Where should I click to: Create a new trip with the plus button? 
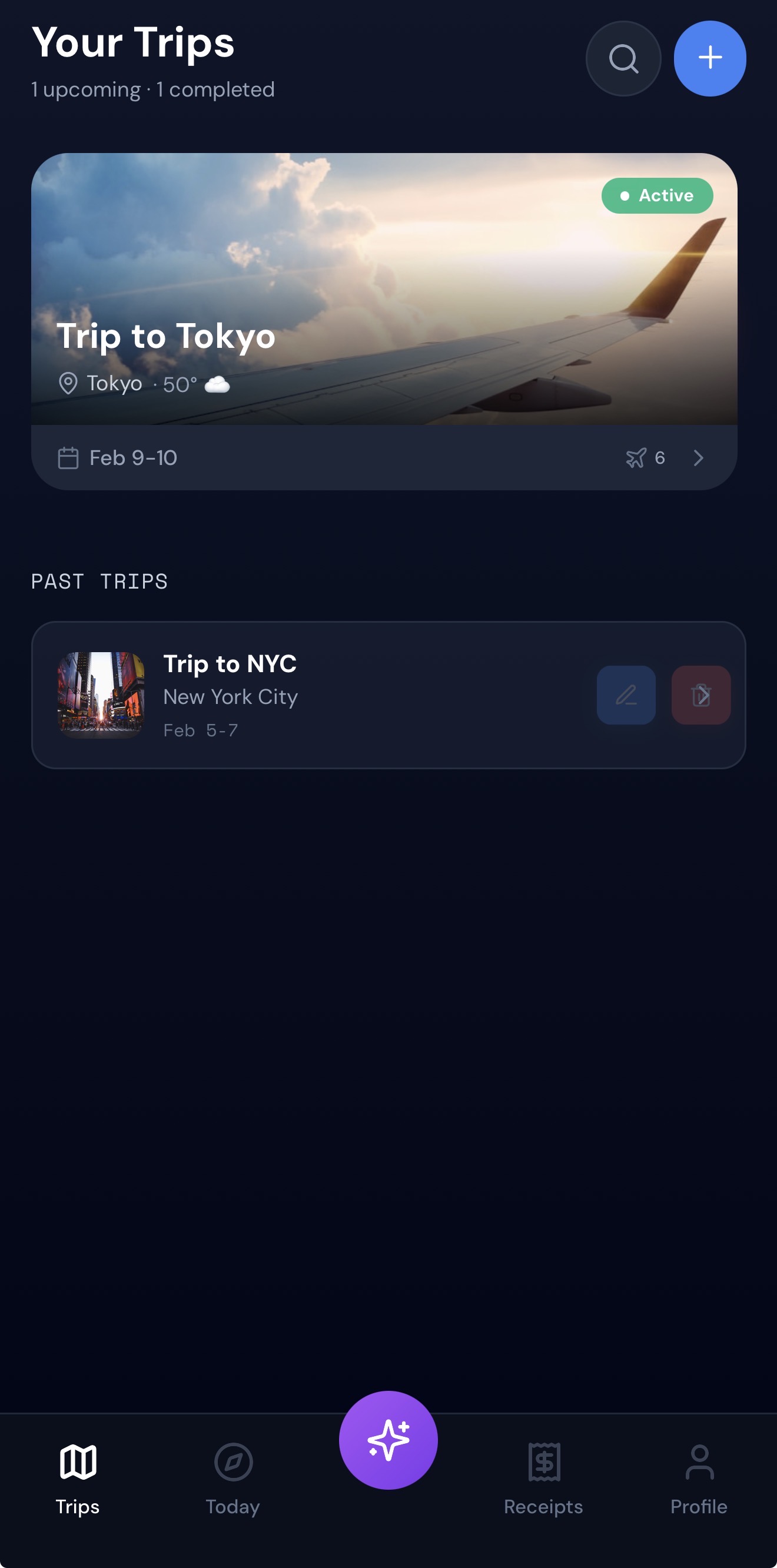pyautogui.click(x=710, y=58)
